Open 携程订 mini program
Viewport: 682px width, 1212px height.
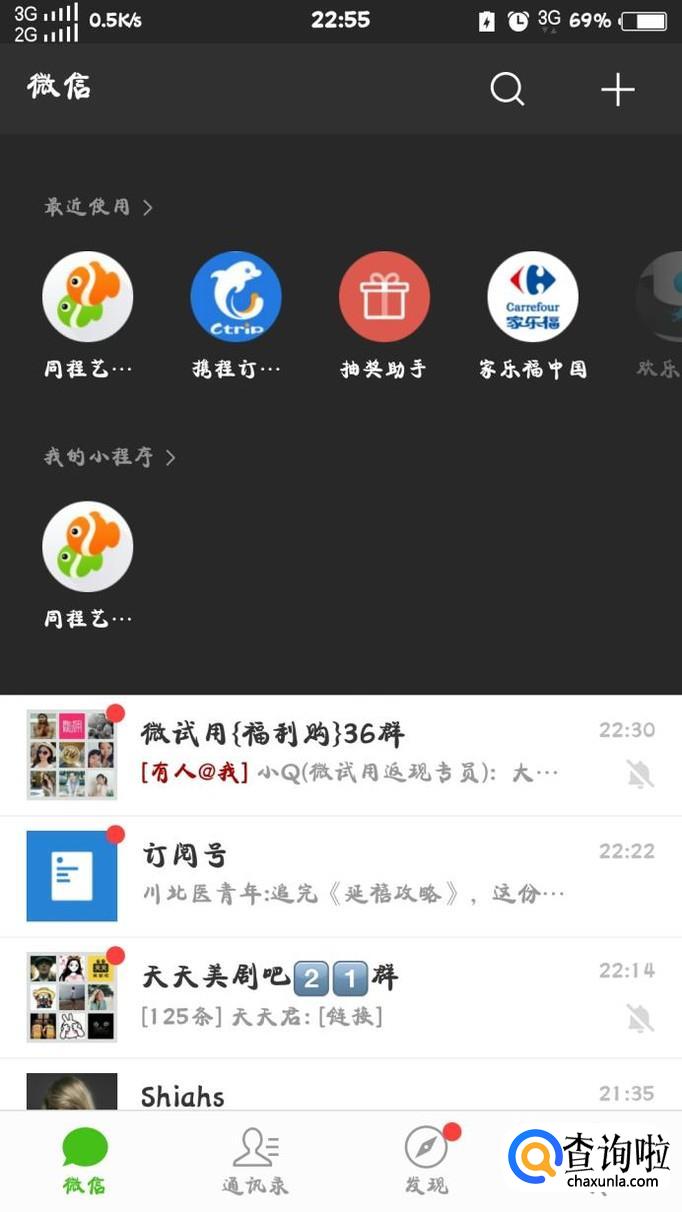click(236, 297)
